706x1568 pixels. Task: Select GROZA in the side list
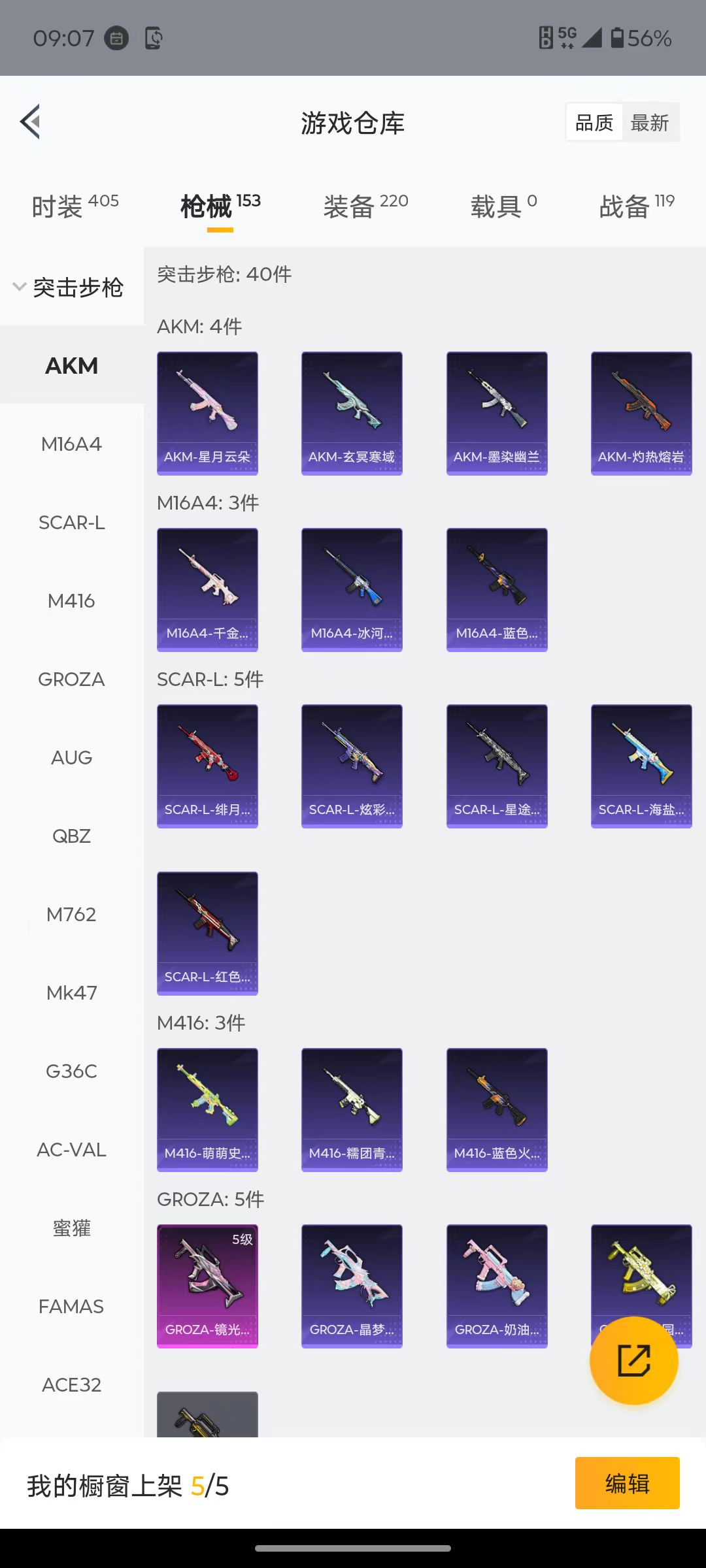pos(71,679)
